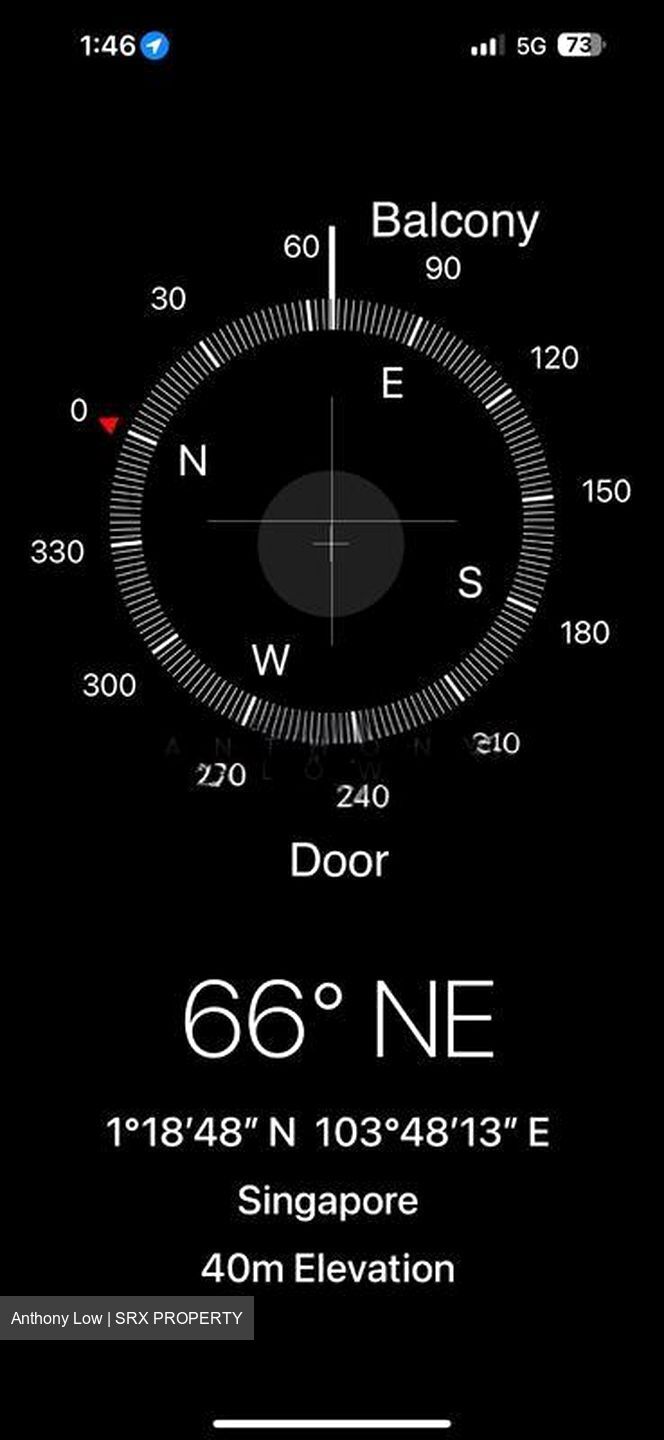Image resolution: width=664 pixels, height=1440 pixels.
Task: Open the GPS coordinates in Maps
Action: [x=328, y=1132]
